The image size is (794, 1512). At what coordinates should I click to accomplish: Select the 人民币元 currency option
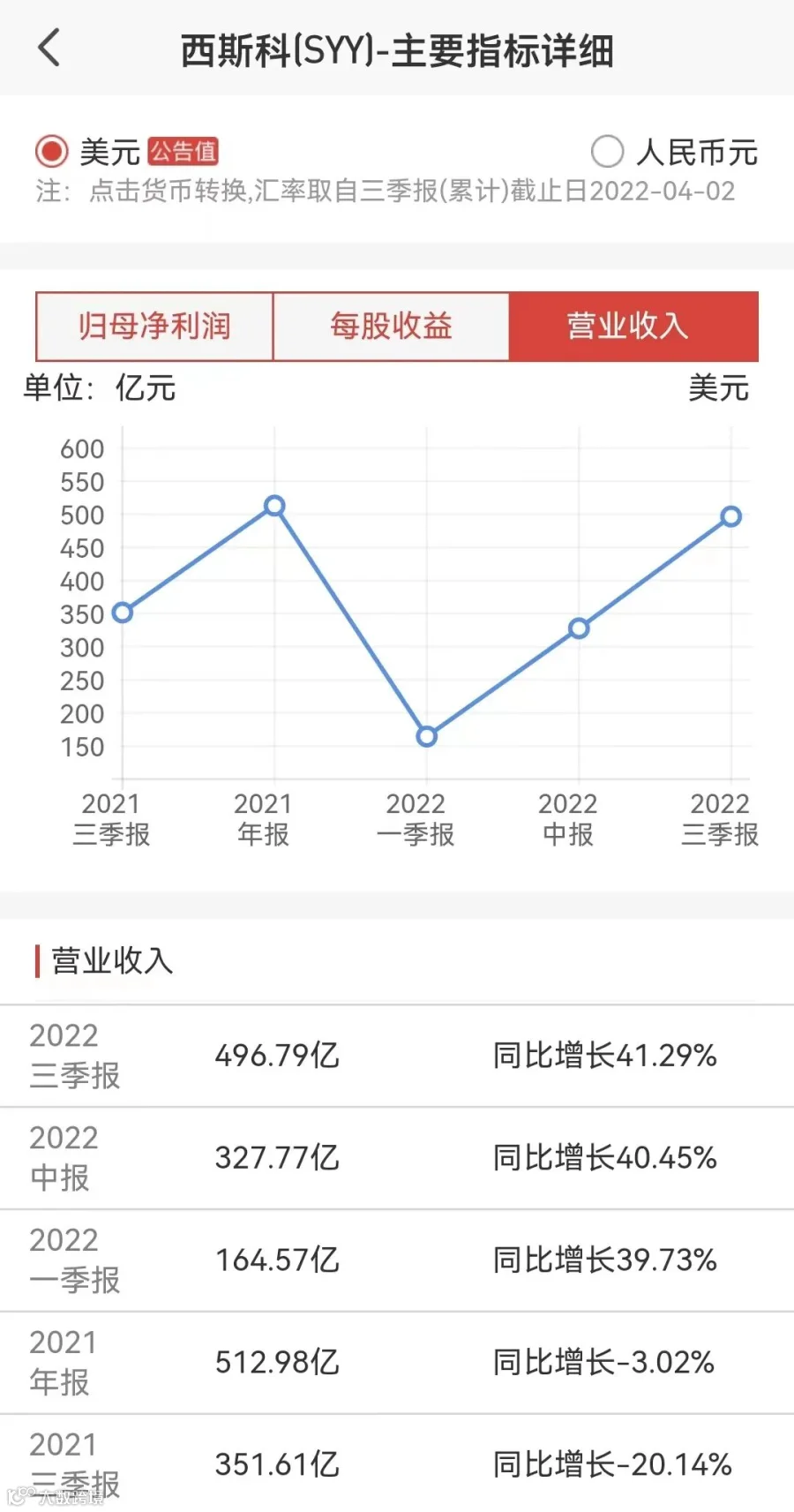click(x=607, y=151)
